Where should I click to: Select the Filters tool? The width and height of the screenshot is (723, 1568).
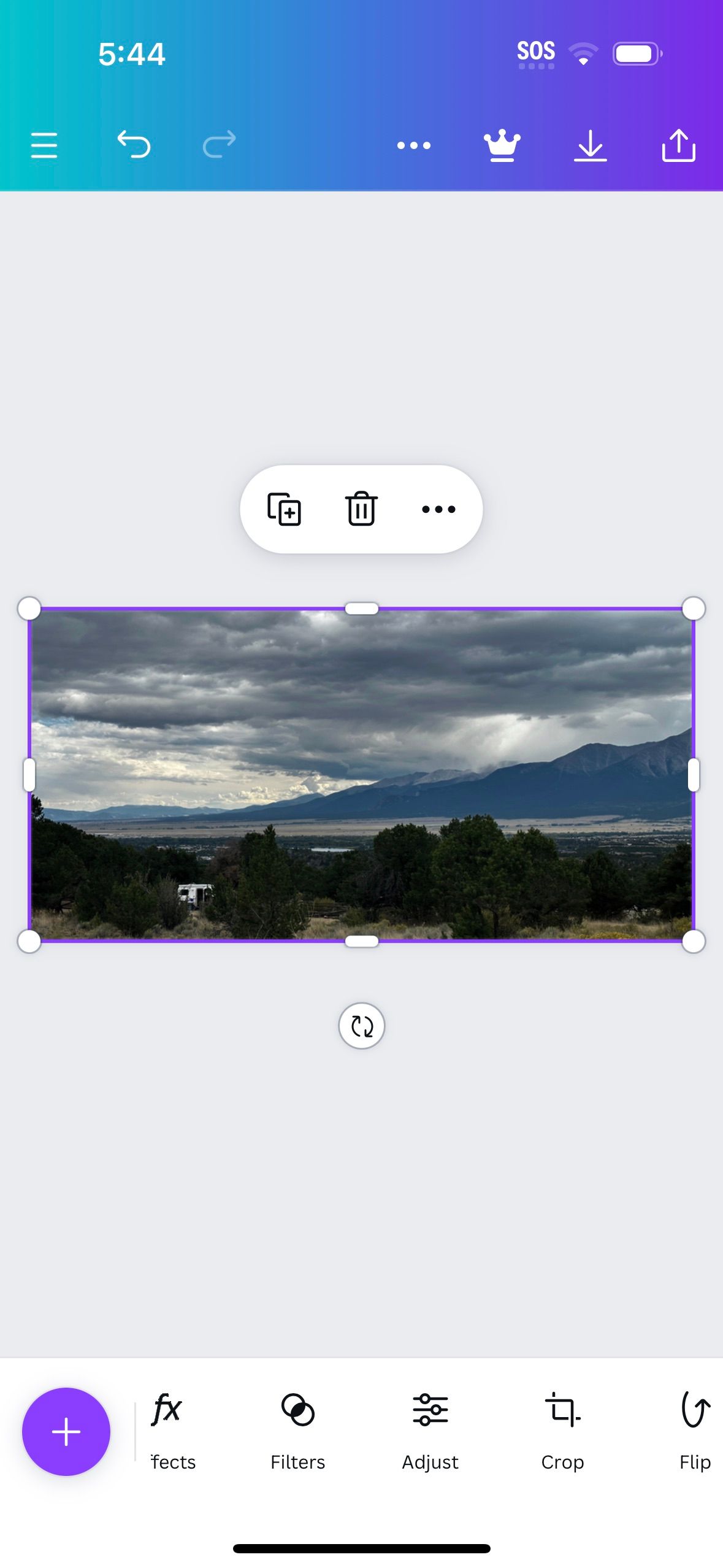[x=297, y=1429]
